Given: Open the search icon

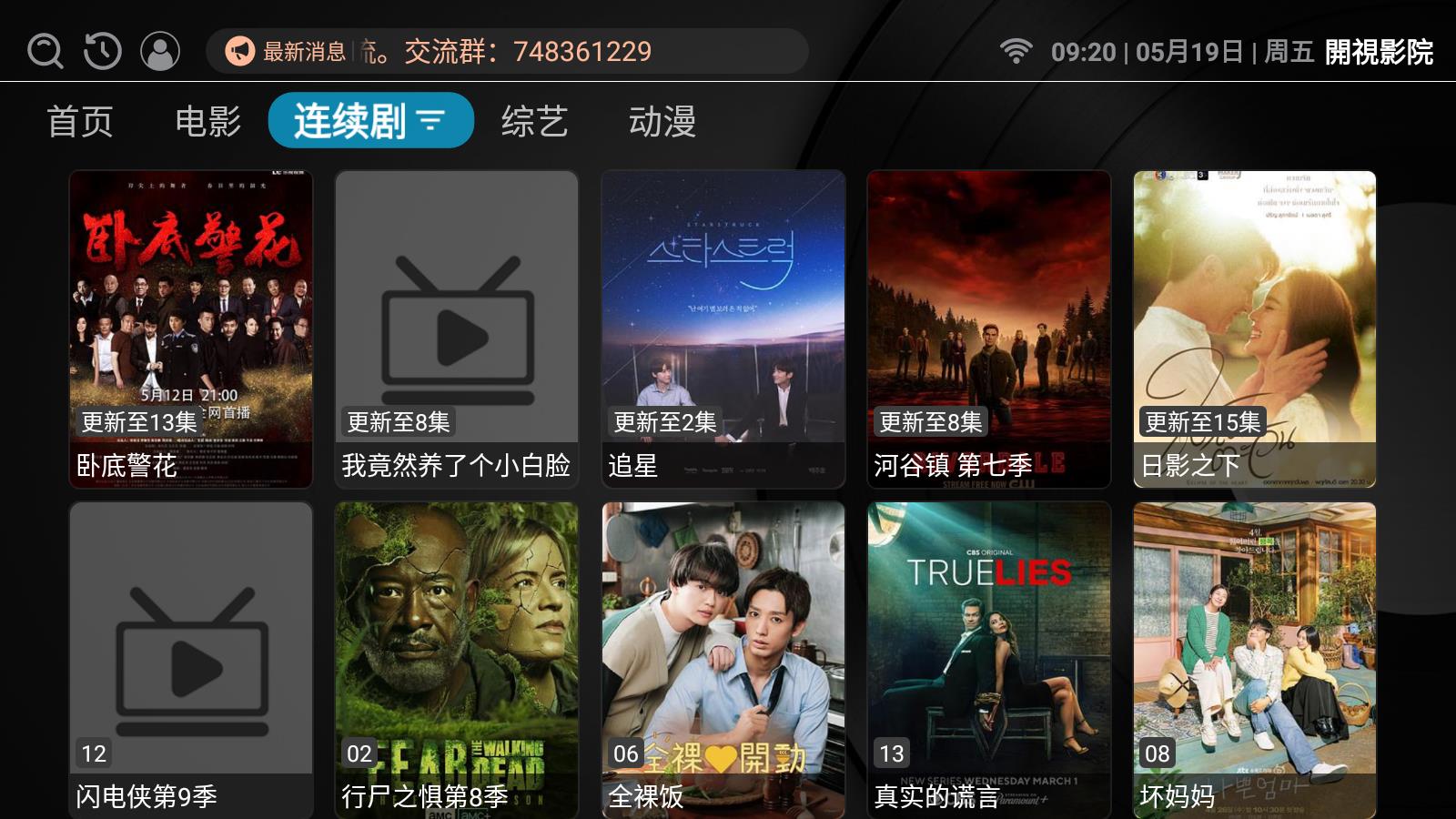Looking at the screenshot, I should click(x=45, y=51).
